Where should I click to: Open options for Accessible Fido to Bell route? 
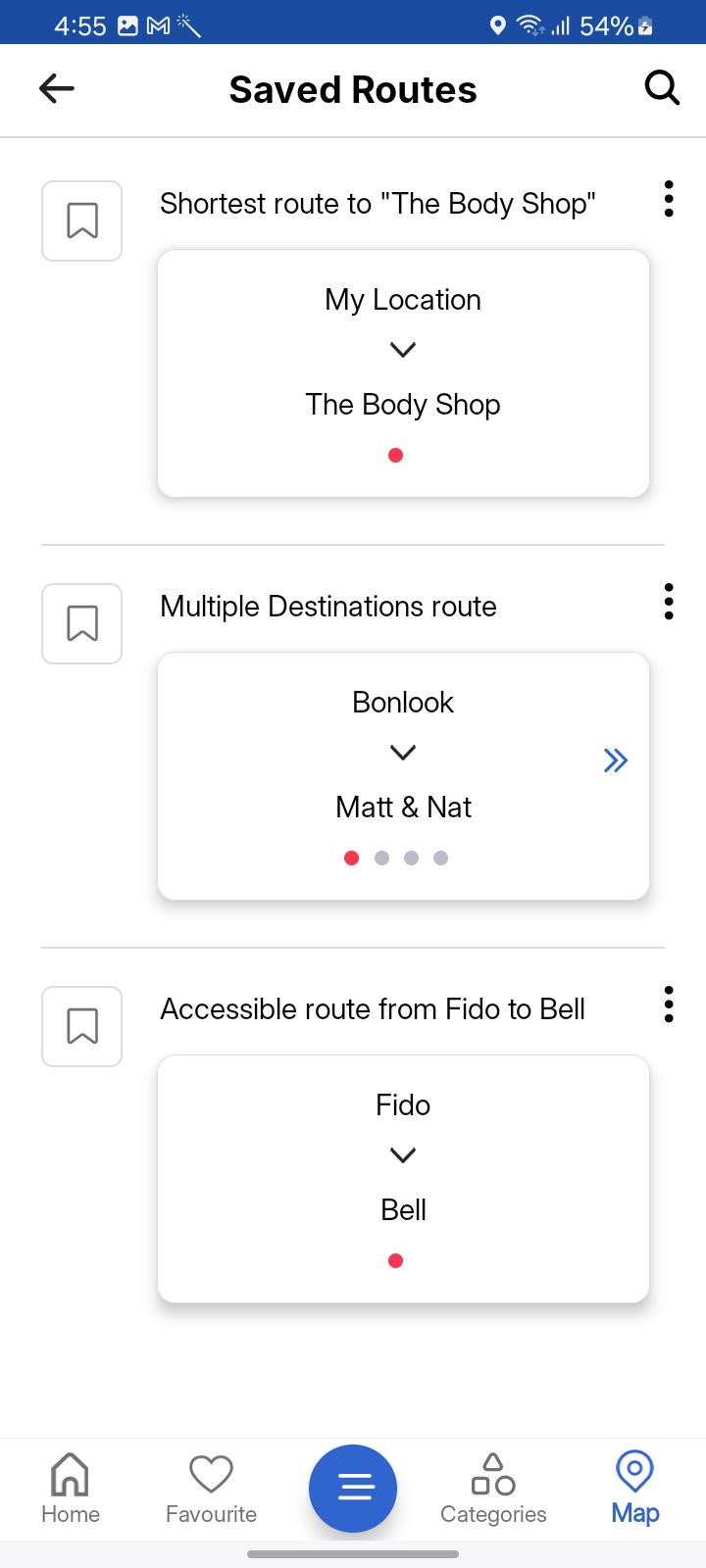tap(669, 1004)
